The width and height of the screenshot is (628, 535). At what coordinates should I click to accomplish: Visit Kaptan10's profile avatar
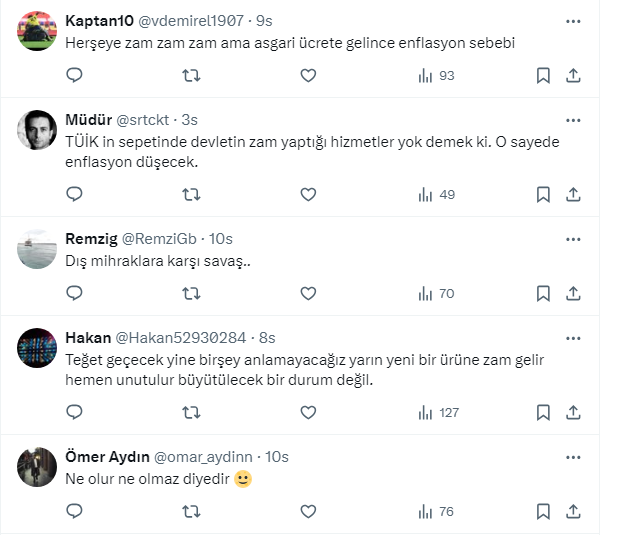[x=38, y=31]
